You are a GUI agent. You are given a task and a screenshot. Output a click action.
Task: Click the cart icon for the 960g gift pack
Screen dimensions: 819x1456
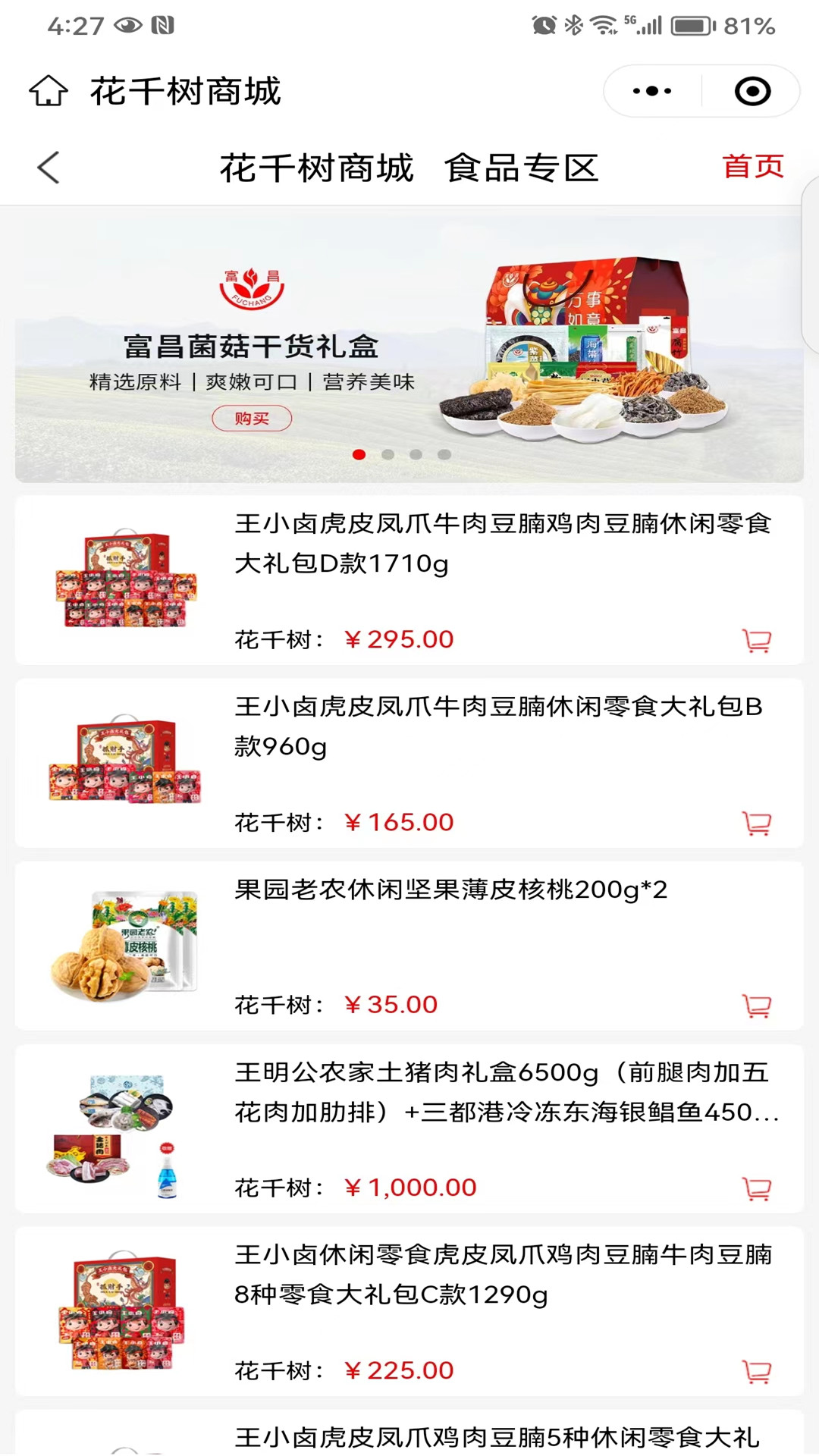pos(756,824)
